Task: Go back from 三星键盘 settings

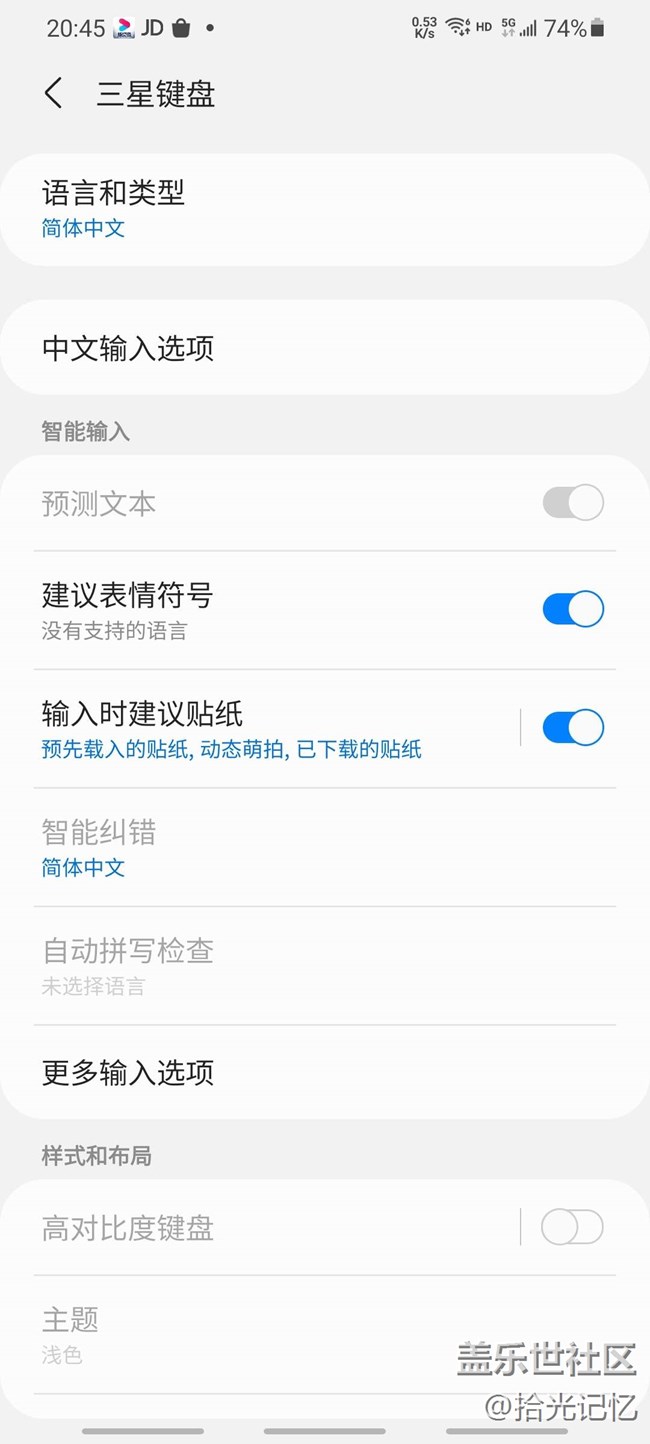Action: [54, 94]
